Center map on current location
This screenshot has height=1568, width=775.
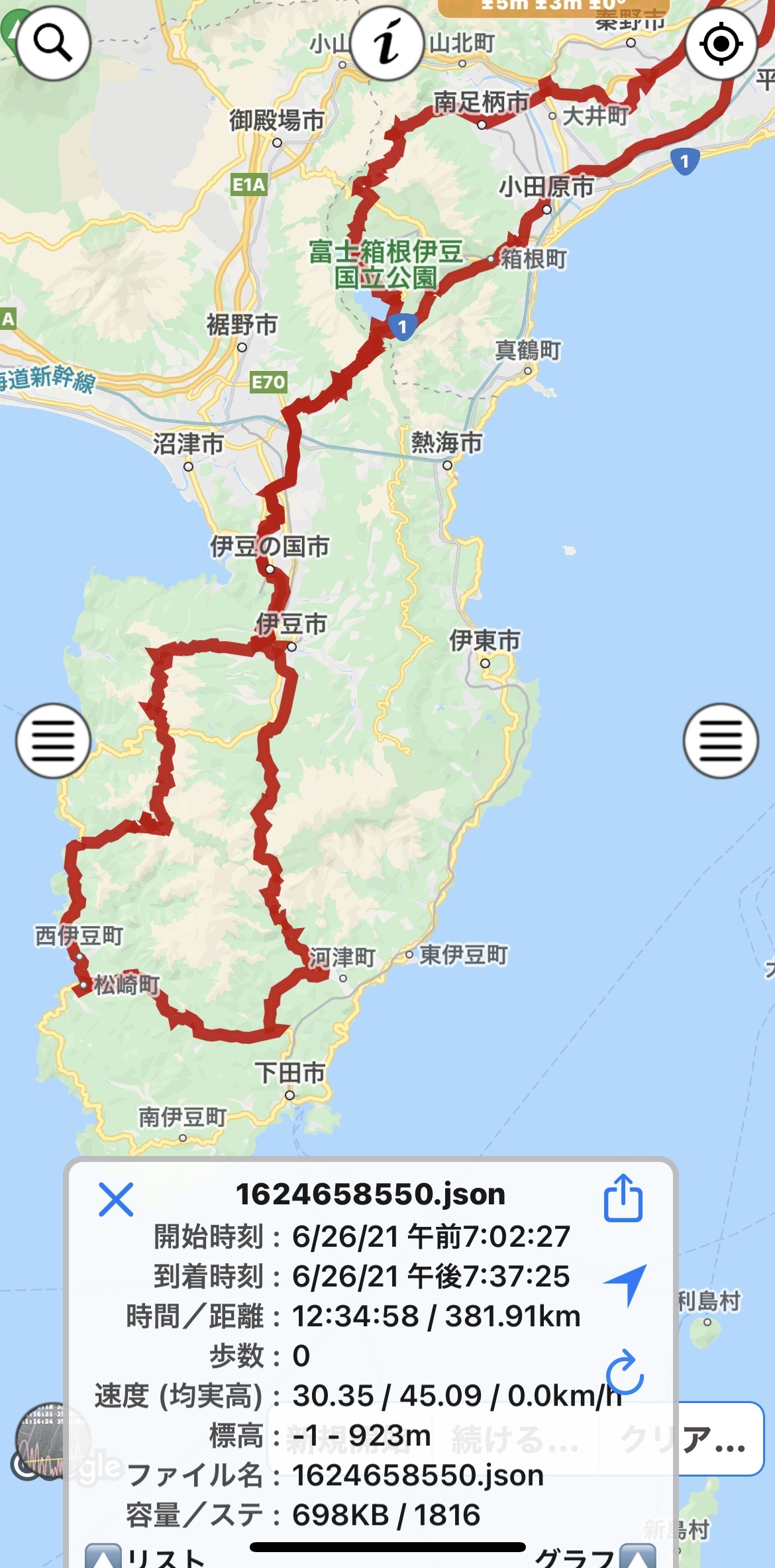[x=721, y=44]
